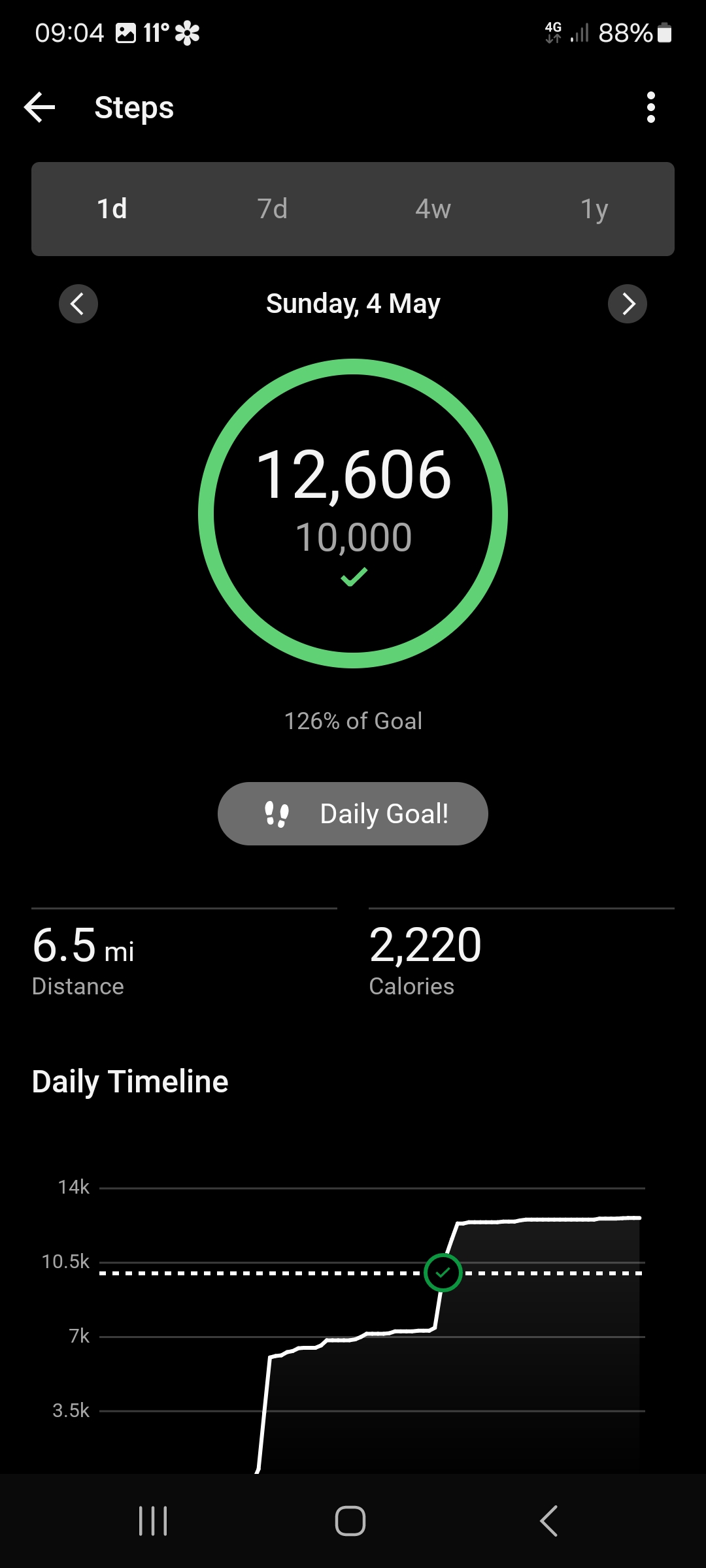Select the 1d view

click(x=112, y=209)
